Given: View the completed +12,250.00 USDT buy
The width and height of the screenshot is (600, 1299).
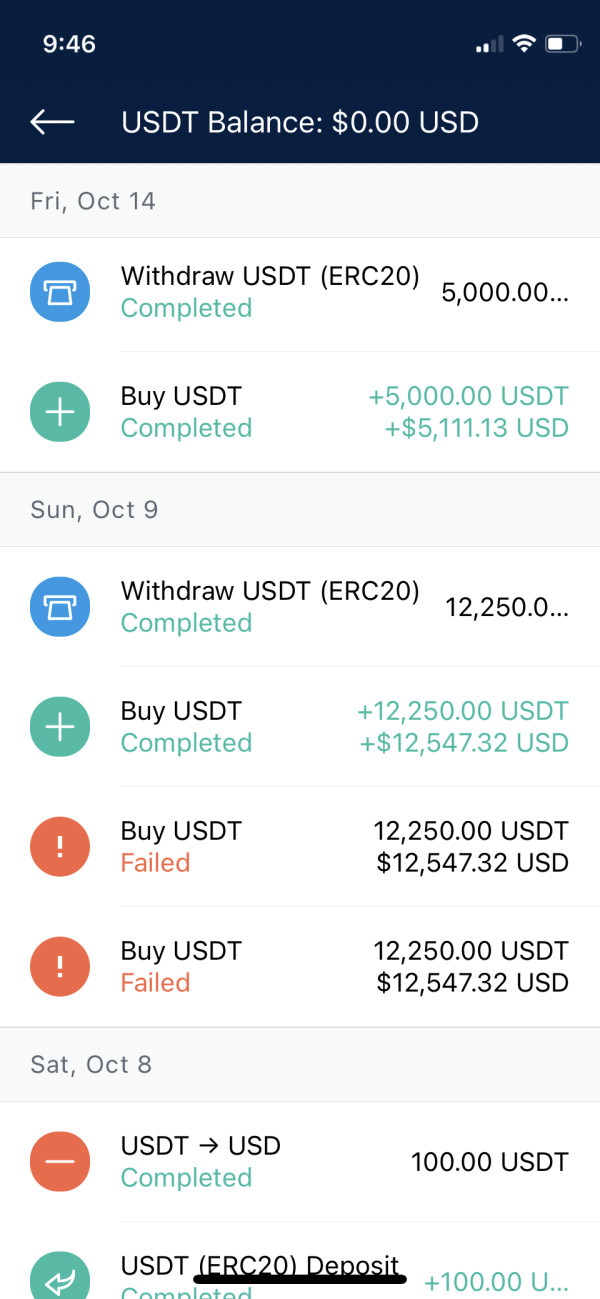Looking at the screenshot, I should click(x=300, y=727).
